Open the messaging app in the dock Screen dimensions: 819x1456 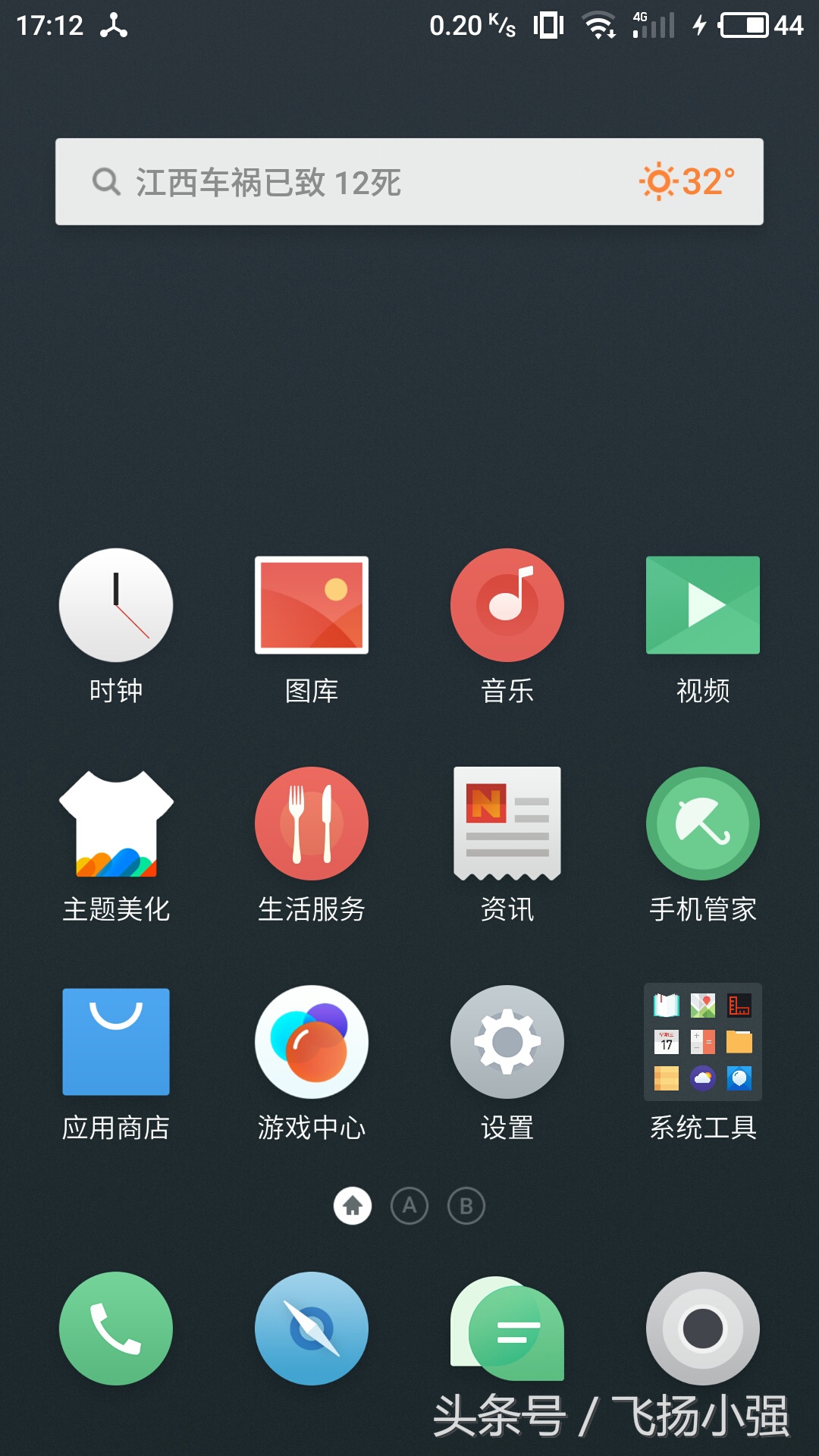click(x=507, y=1329)
